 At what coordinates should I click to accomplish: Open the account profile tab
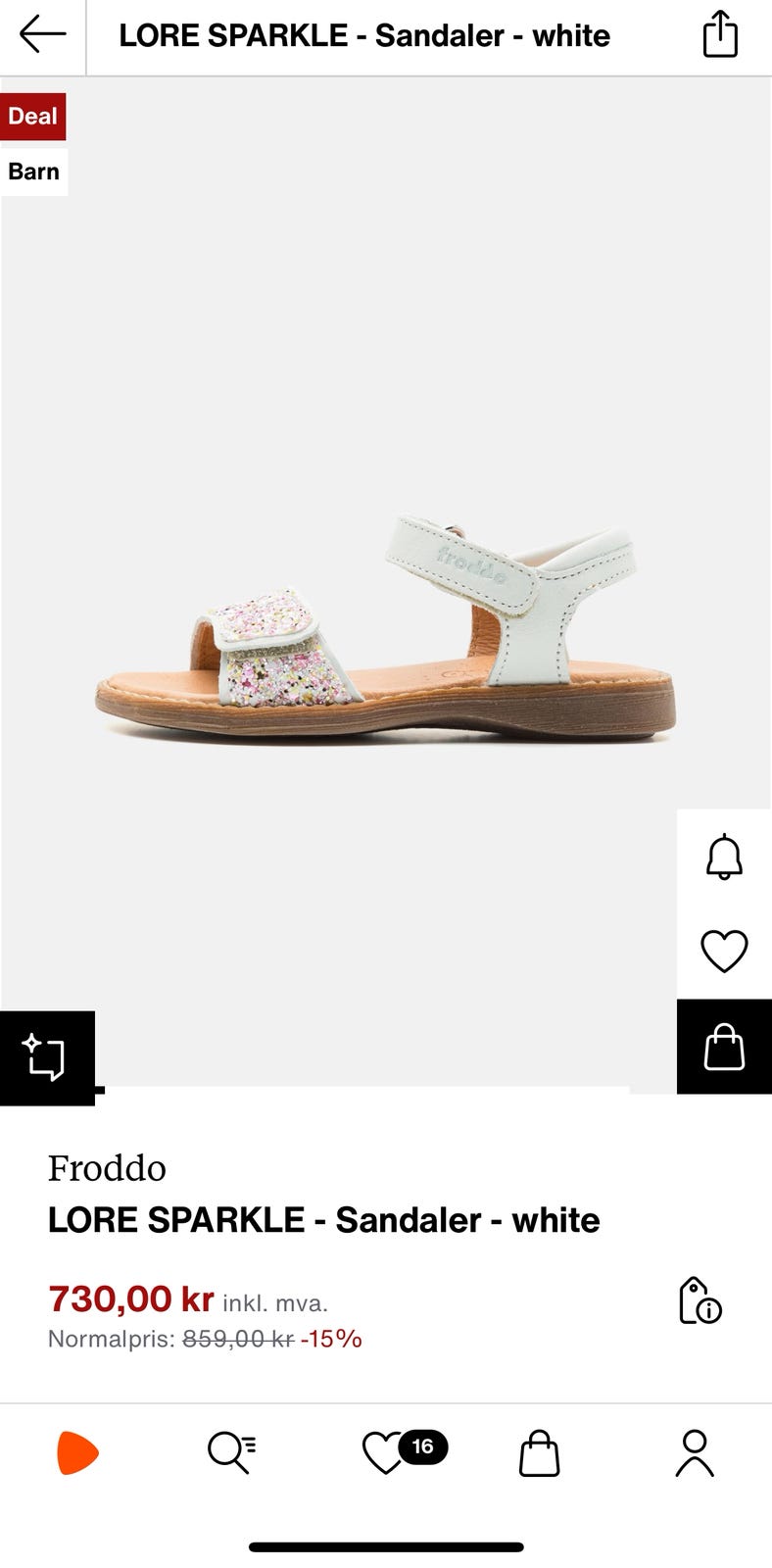click(695, 1452)
